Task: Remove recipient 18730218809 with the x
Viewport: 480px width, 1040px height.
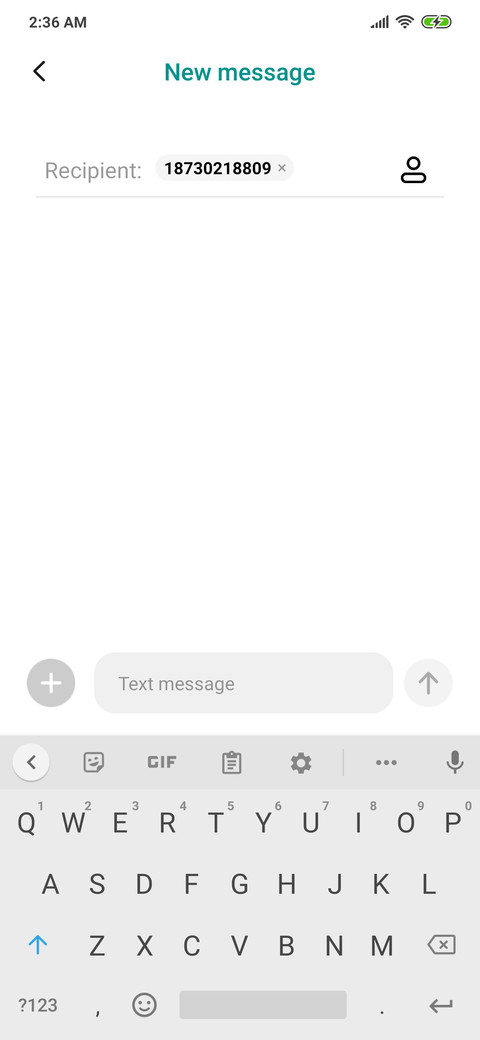Action: pos(282,168)
